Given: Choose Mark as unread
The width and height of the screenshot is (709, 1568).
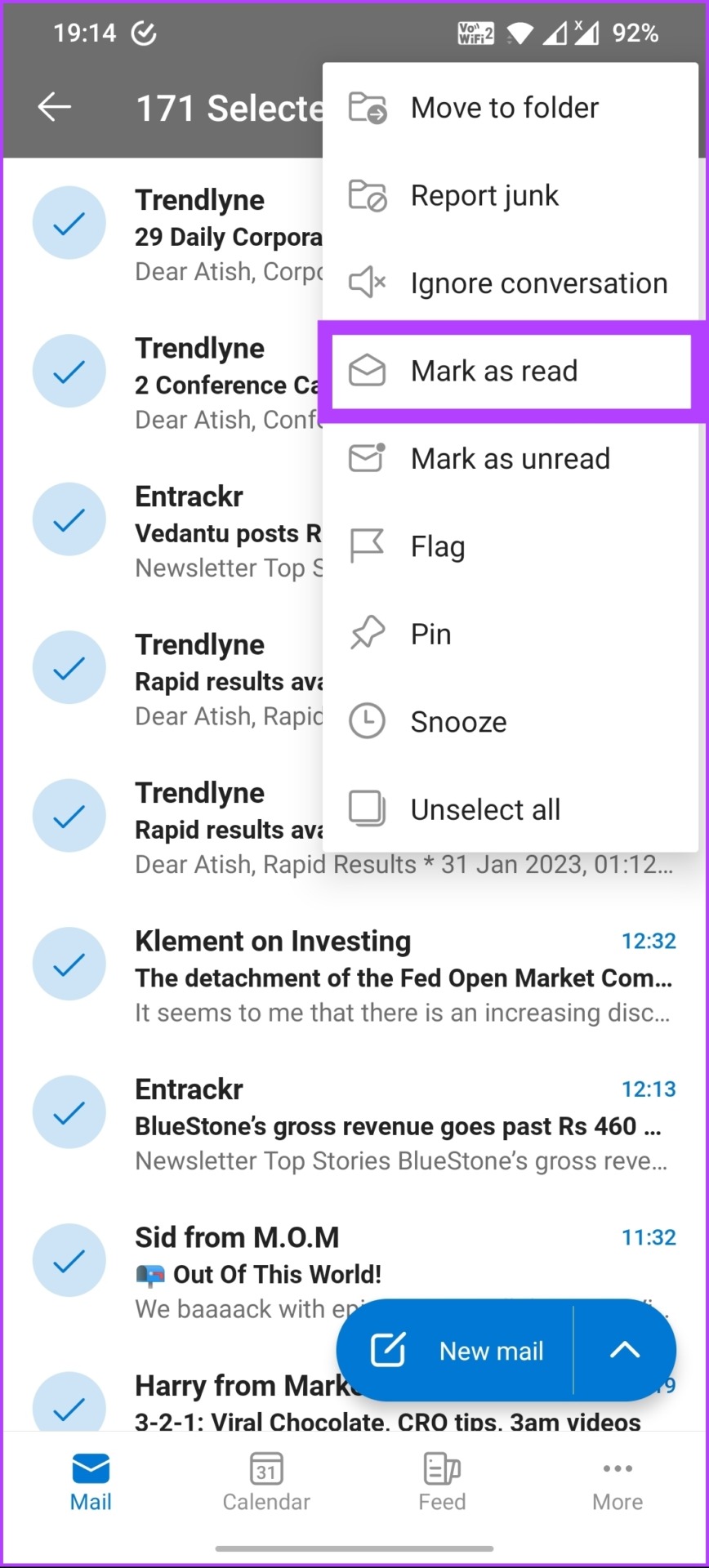Looking at the screenshot, I should coord(511,459).
